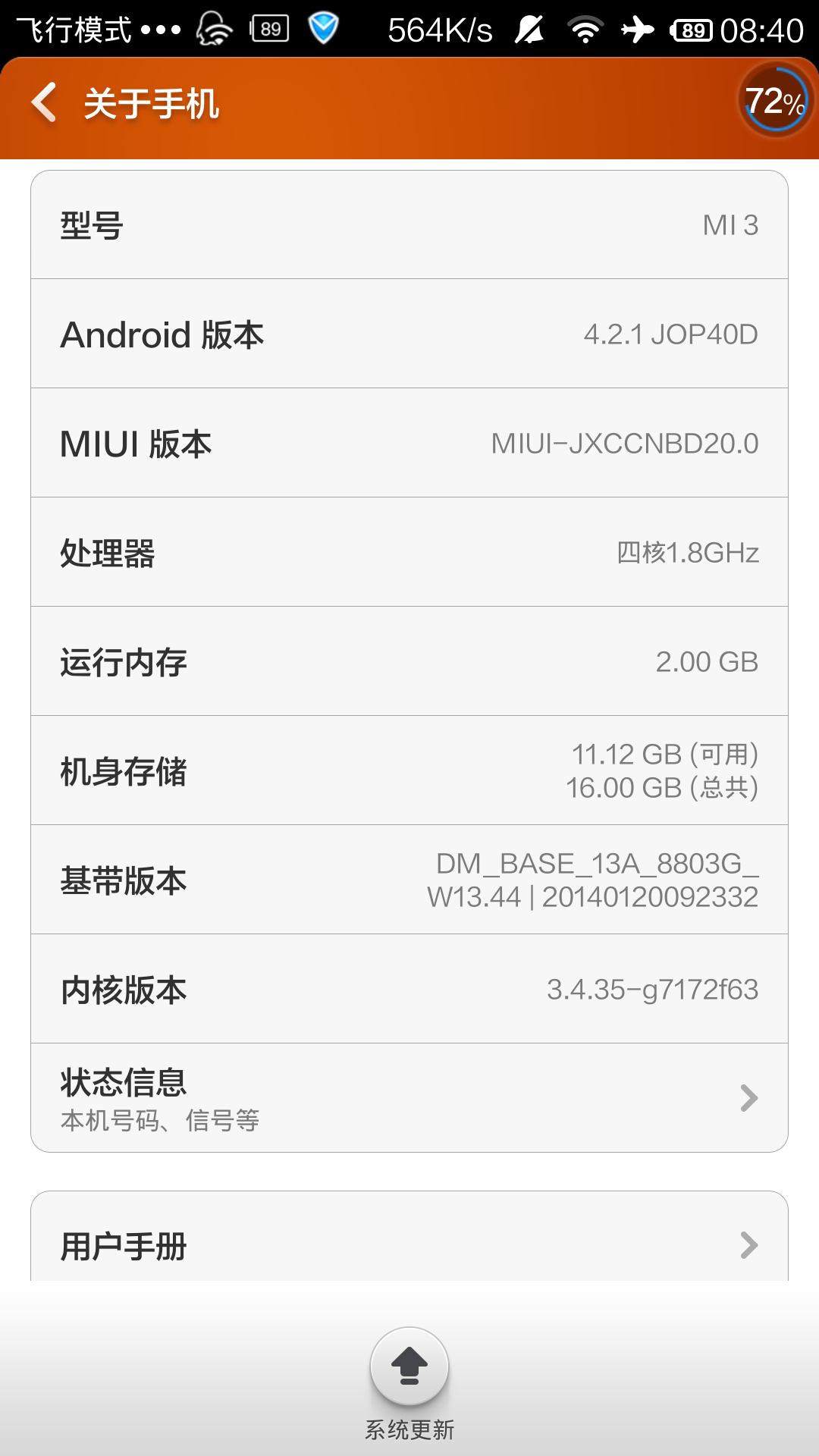Tap the 系统更新 system update button

(x=409, y=1367)
